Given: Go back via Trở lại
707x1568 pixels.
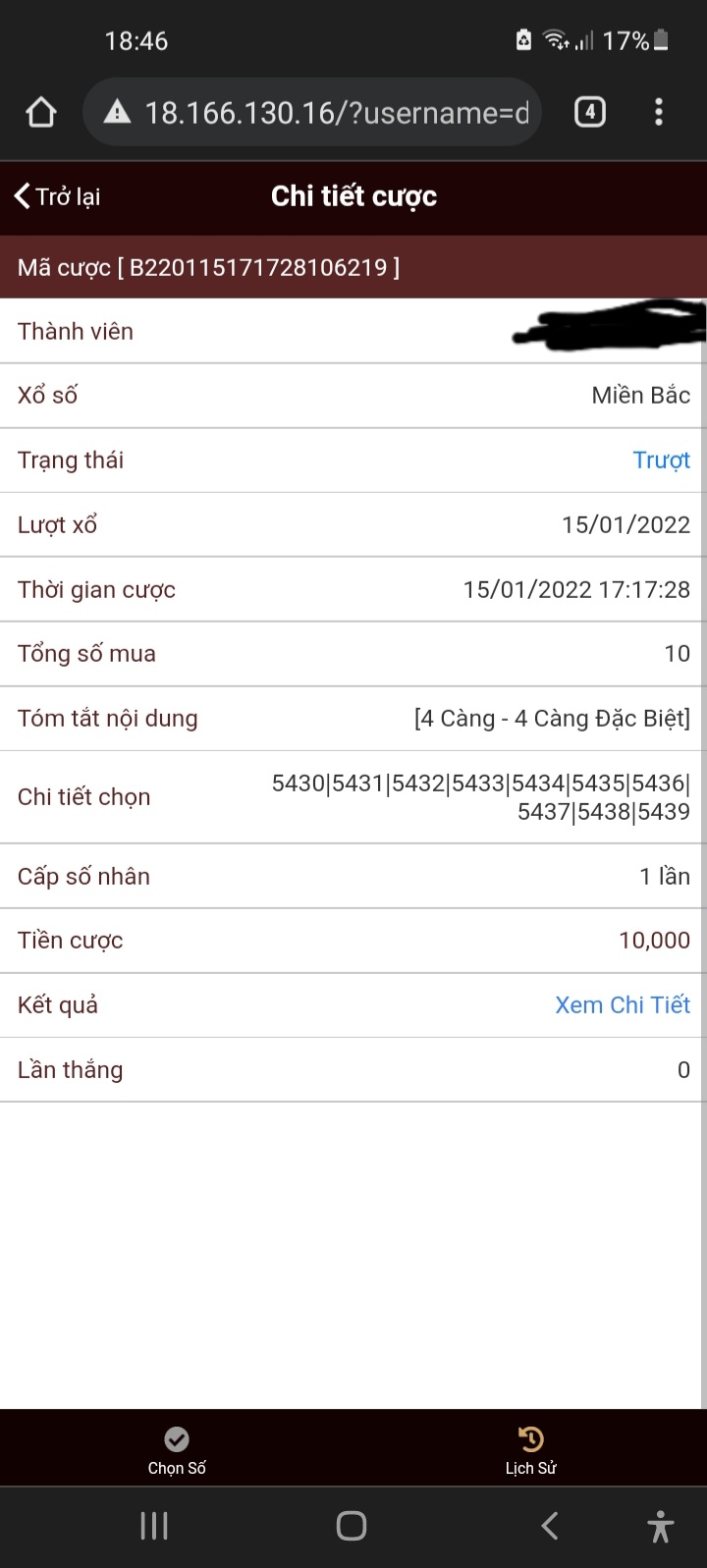Looking at the screenshot, I should pos(58,196).
